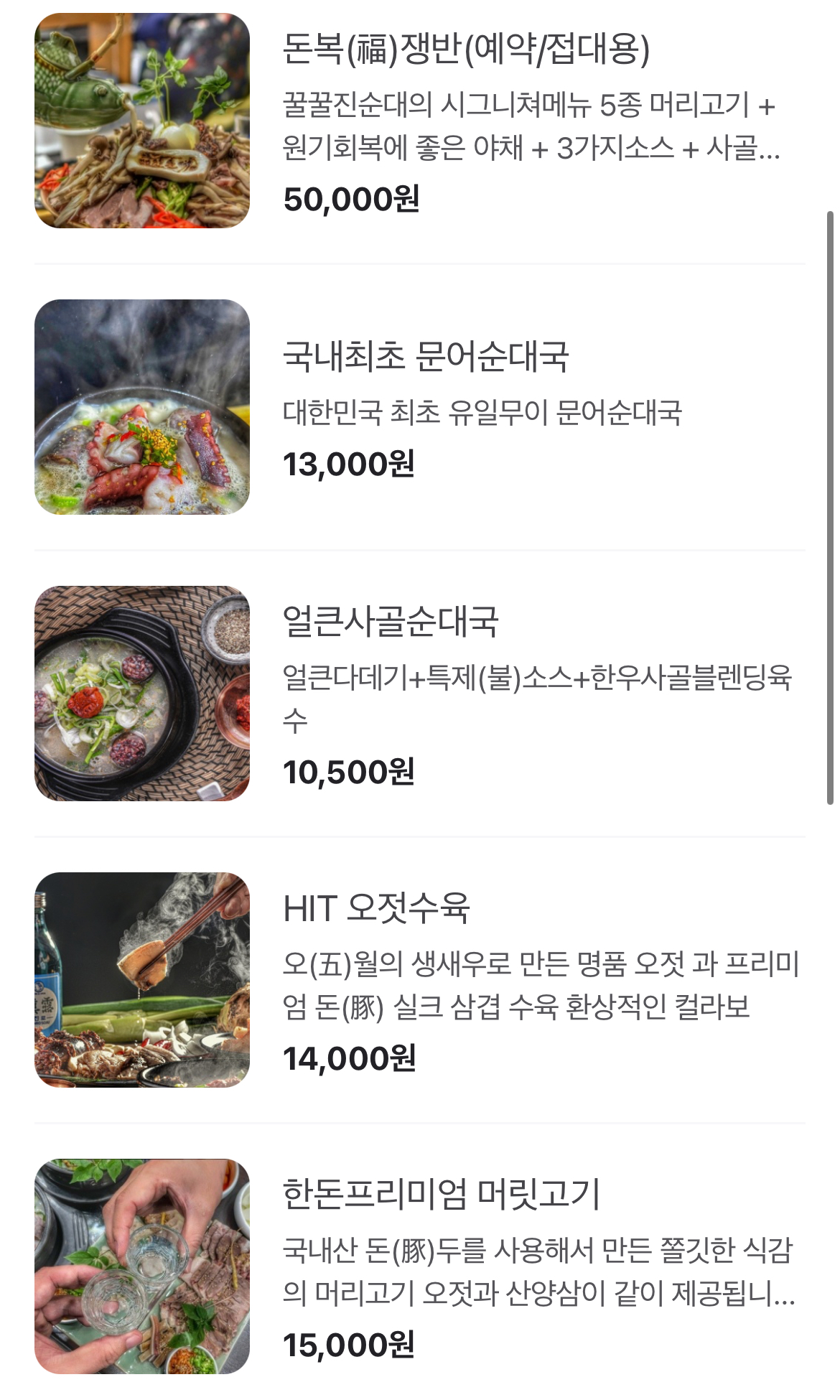View details of 얼큰사골순대국
This screenshot has height=1400, width=840.
coord(391,622)
